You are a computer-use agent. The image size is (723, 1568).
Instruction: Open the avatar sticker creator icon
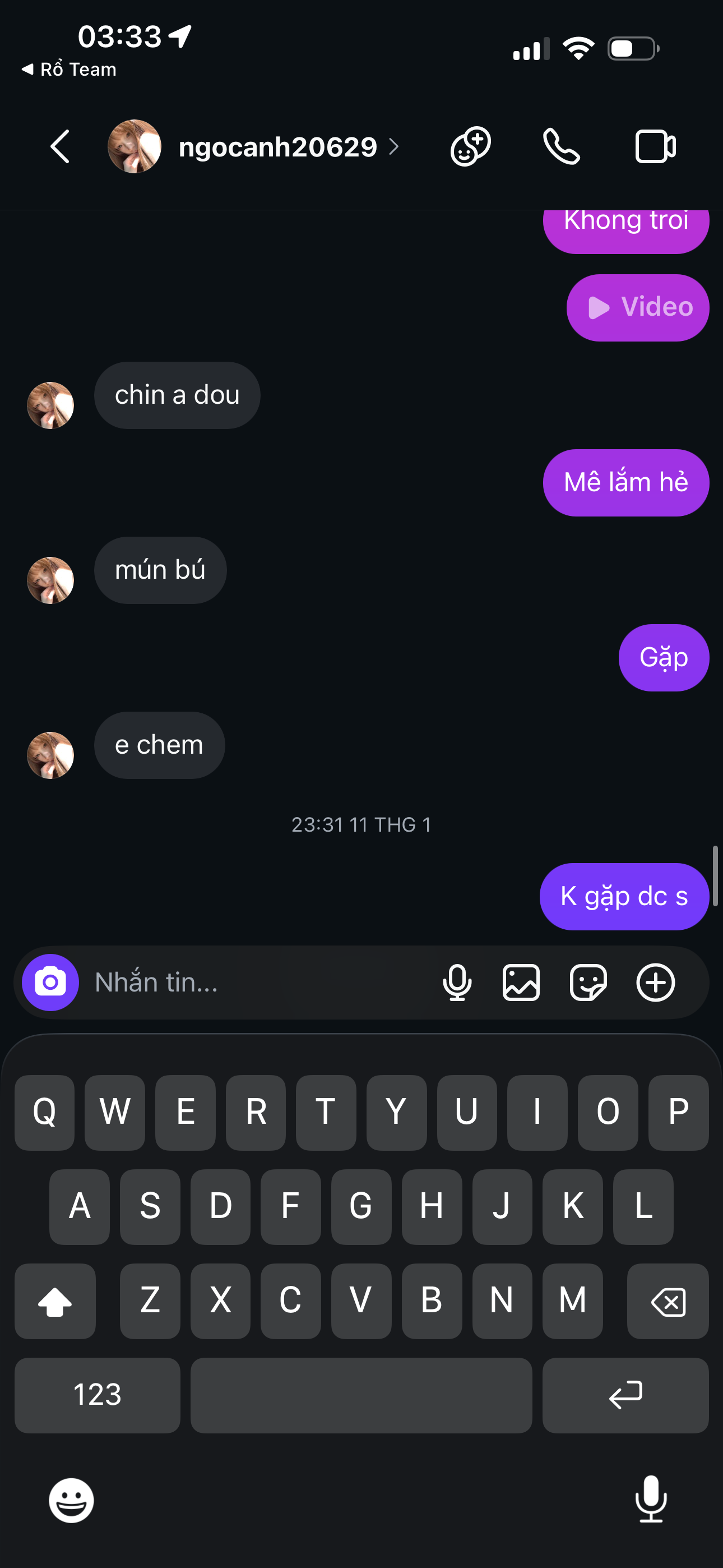click(x=470, y=147)
